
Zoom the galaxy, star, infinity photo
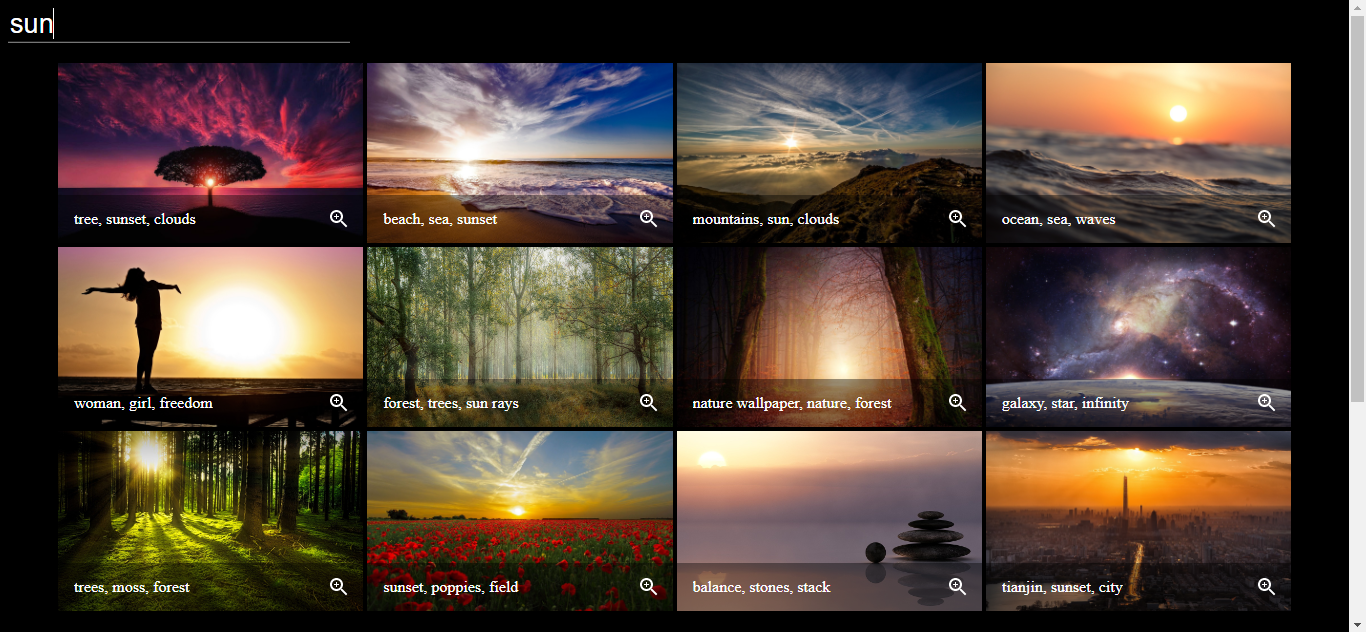click(x=1266, y=403)
